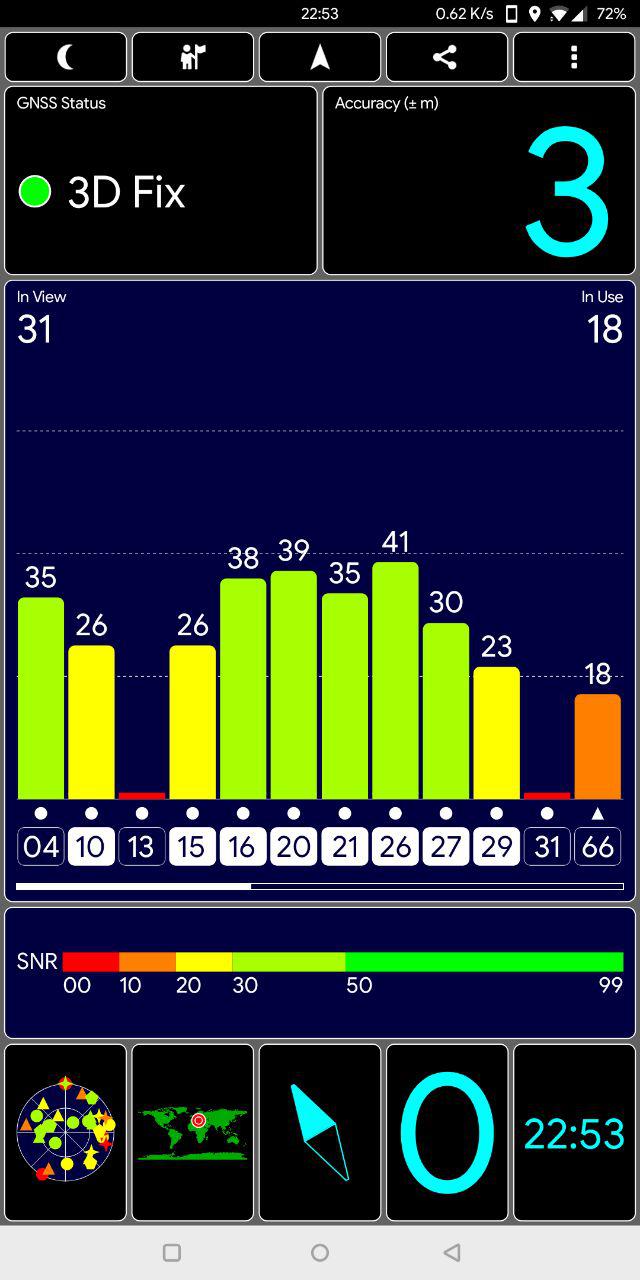The image size is (640, 1280).
Task: Select satellite 66 in the signal chart
Action: point(597,847)
